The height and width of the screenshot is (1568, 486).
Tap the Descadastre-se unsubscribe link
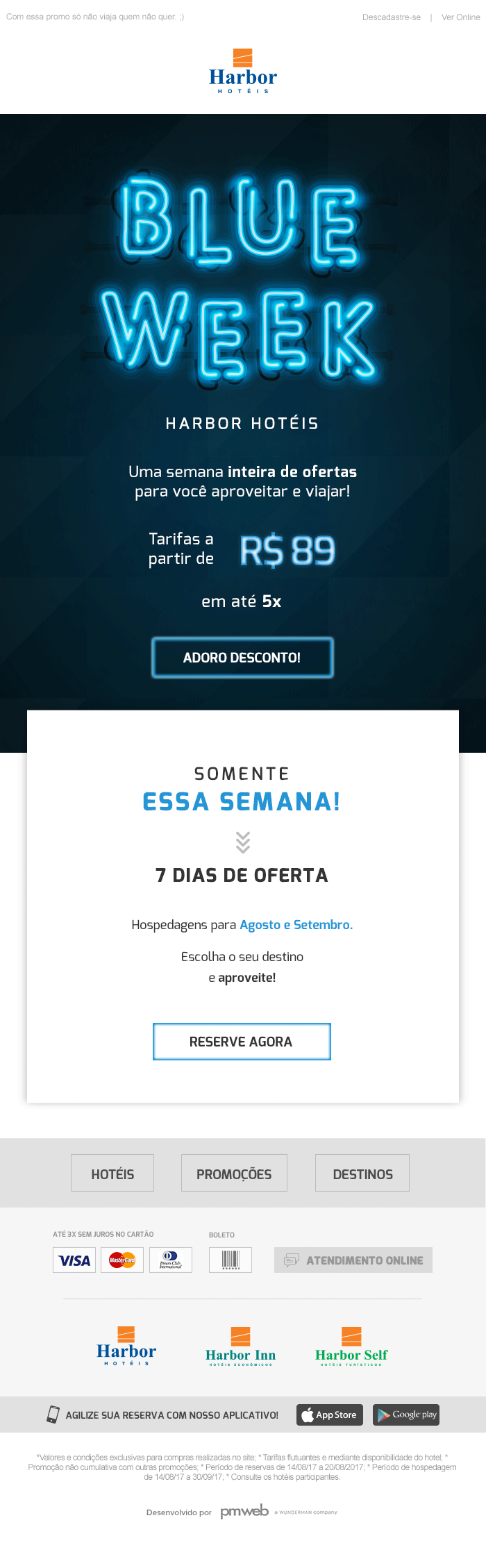point(391,17)
